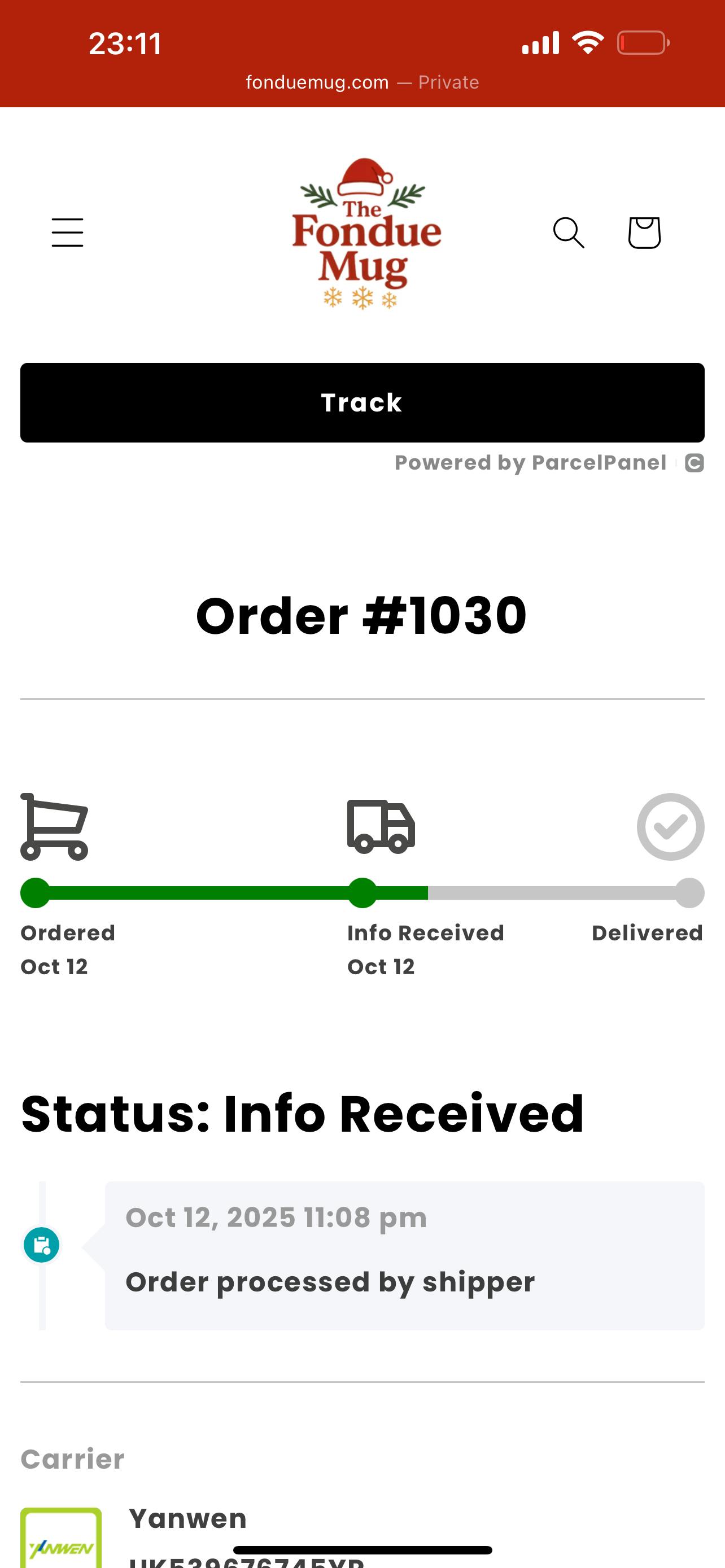Tap the black Track button

362,402
